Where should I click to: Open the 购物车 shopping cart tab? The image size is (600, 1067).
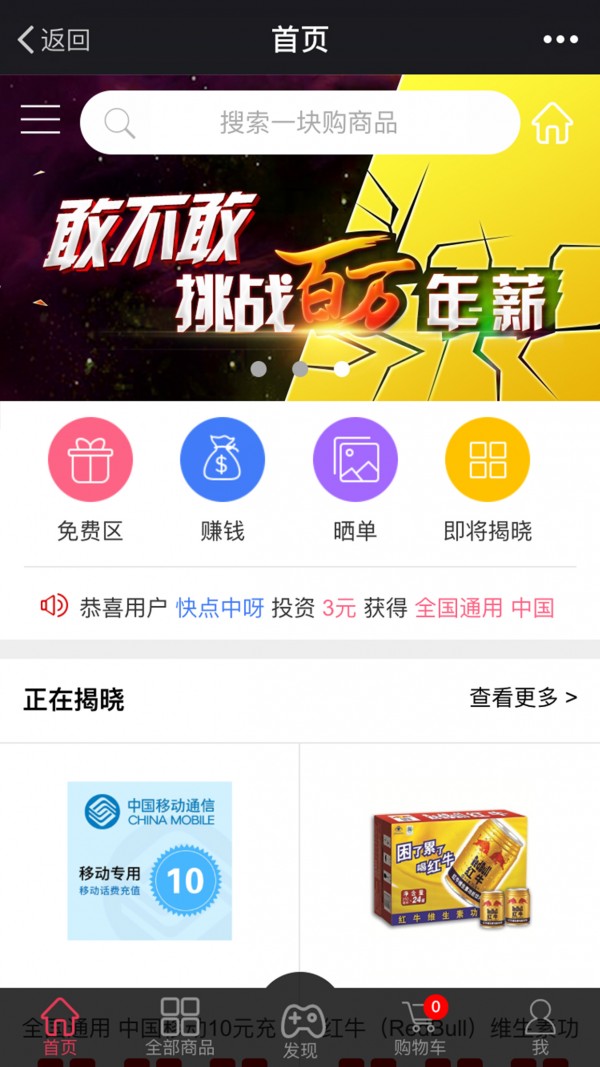pyautogui.click(x=420, y=1025)
